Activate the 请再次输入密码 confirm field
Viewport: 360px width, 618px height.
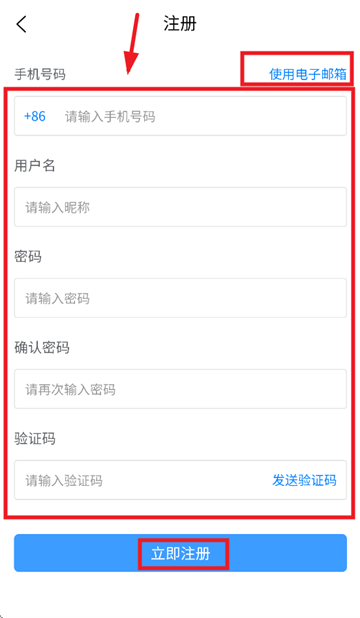click(180, 389)
